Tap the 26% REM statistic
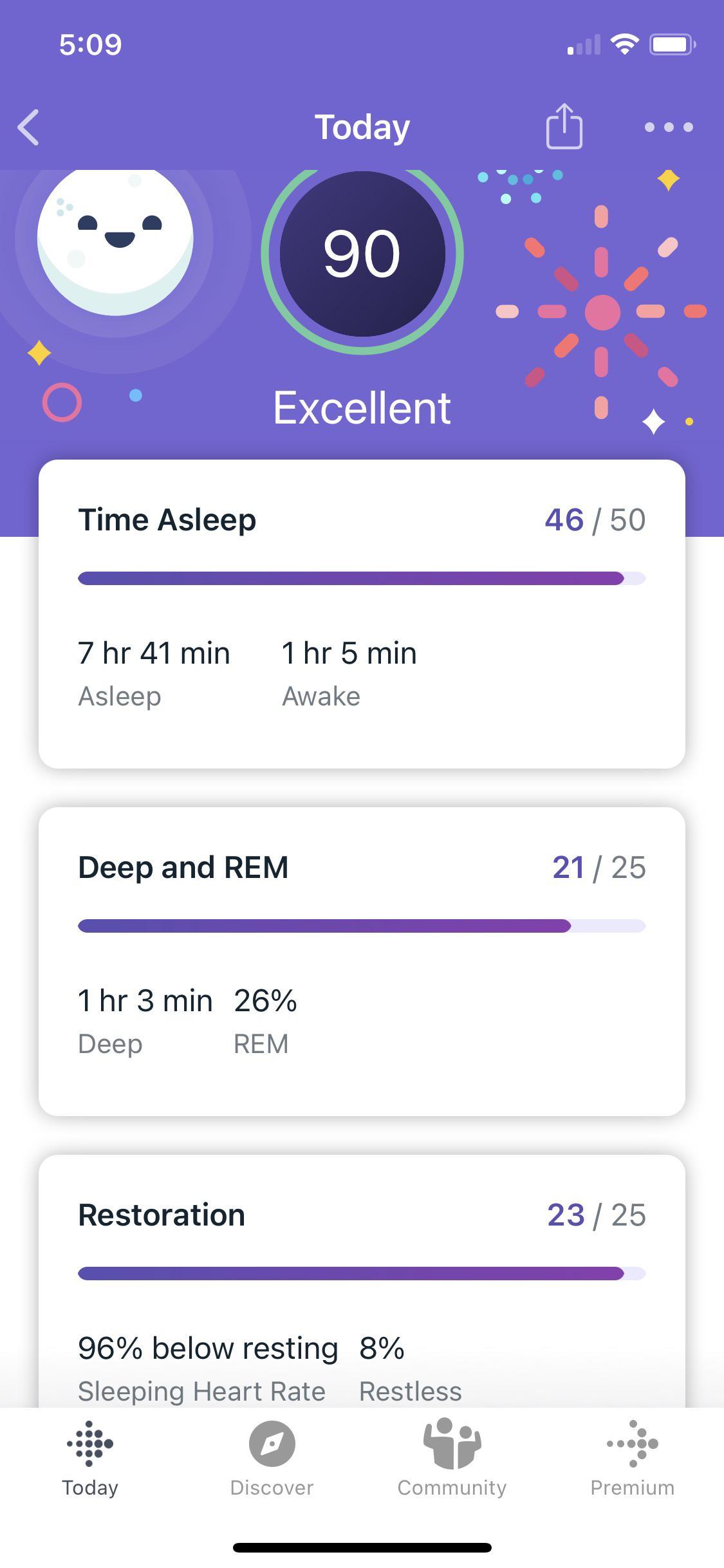The height and width of the screenshot is (1568, 724). tap(265, 1001)
